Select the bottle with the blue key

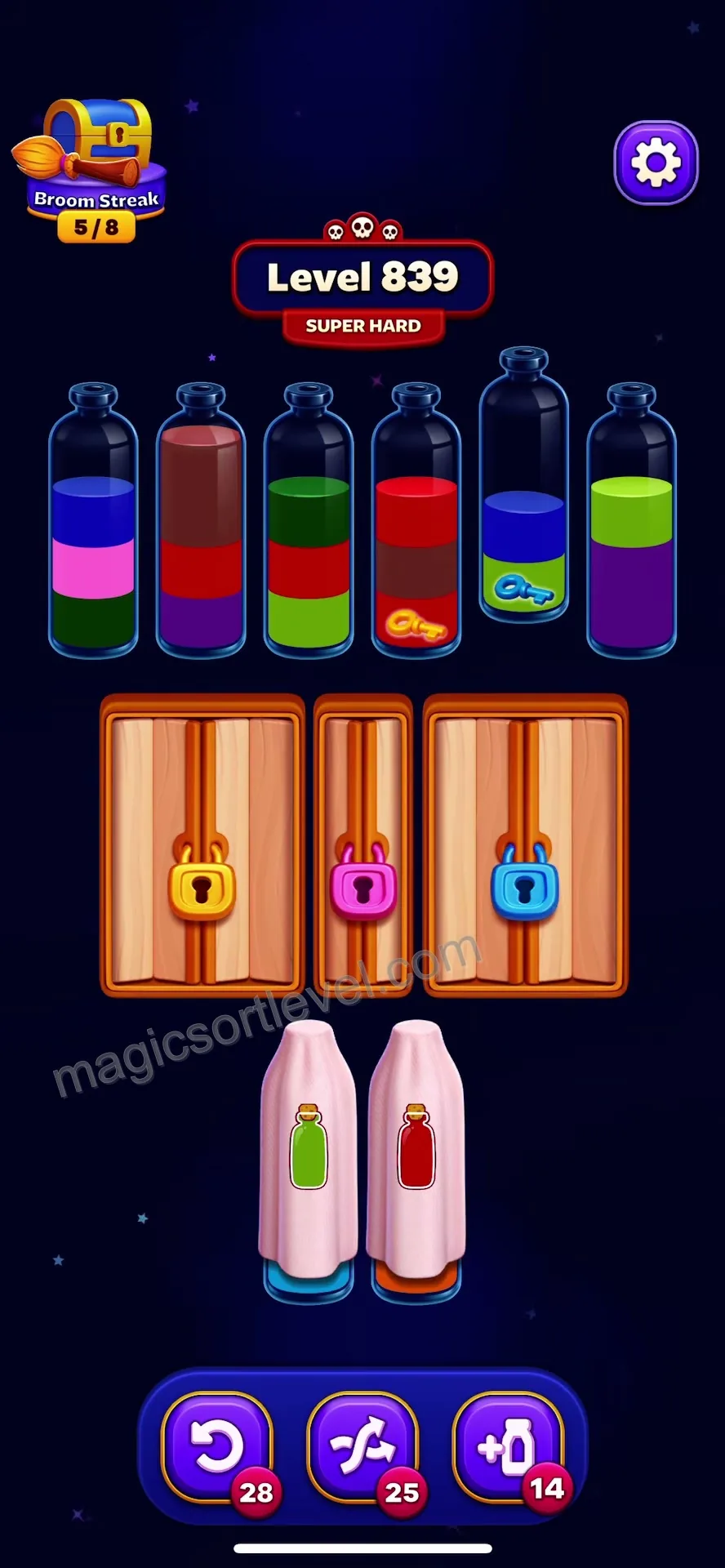click(523, 484)
